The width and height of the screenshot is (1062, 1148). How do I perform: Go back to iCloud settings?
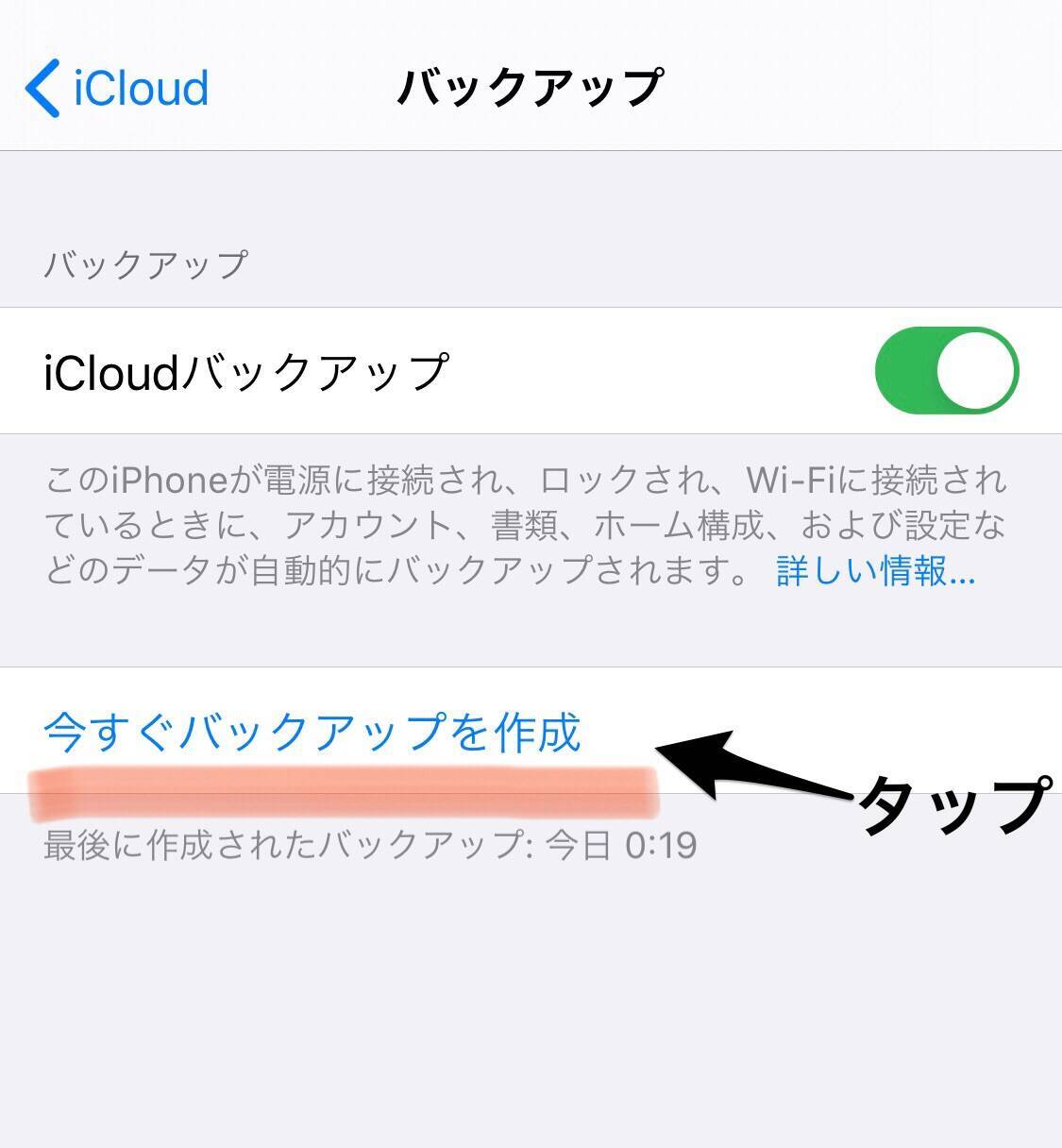pyautogui.click(x=117, y=88)
